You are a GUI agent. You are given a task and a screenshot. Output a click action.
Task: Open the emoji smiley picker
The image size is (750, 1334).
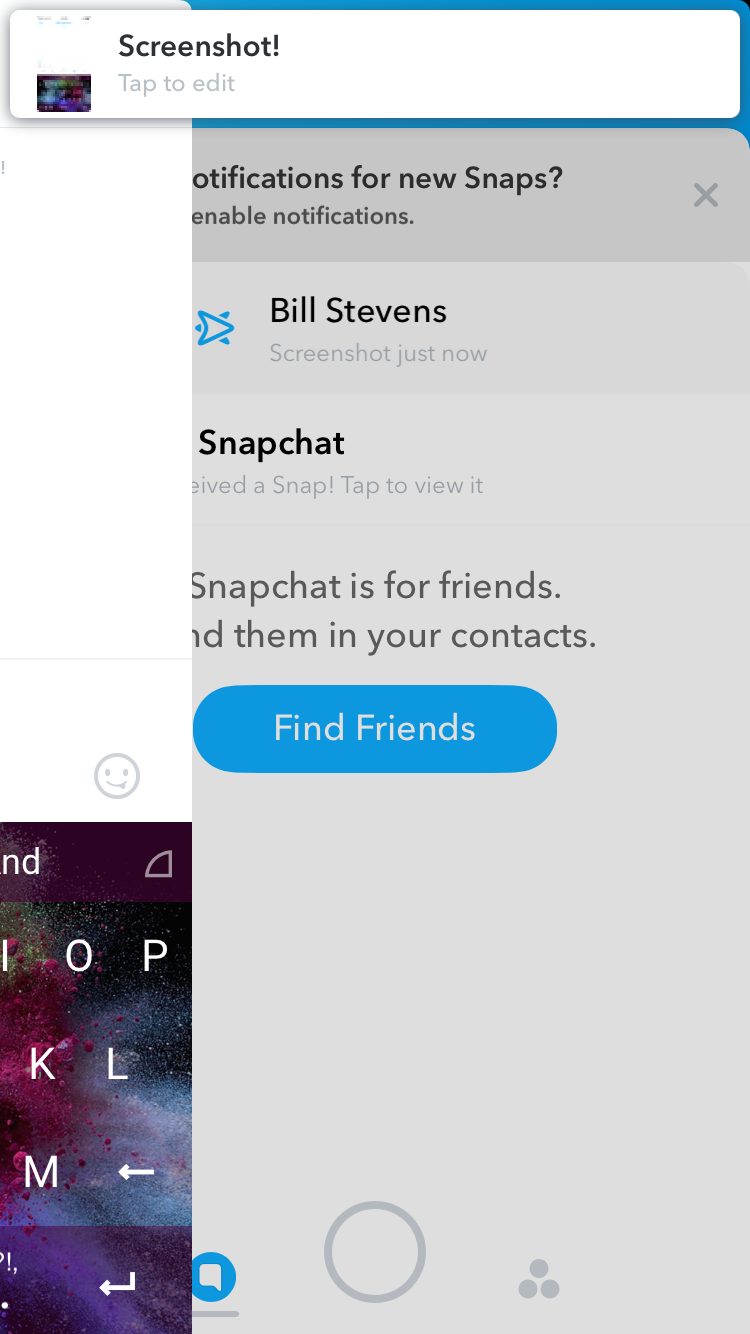[x=117, y=776]
